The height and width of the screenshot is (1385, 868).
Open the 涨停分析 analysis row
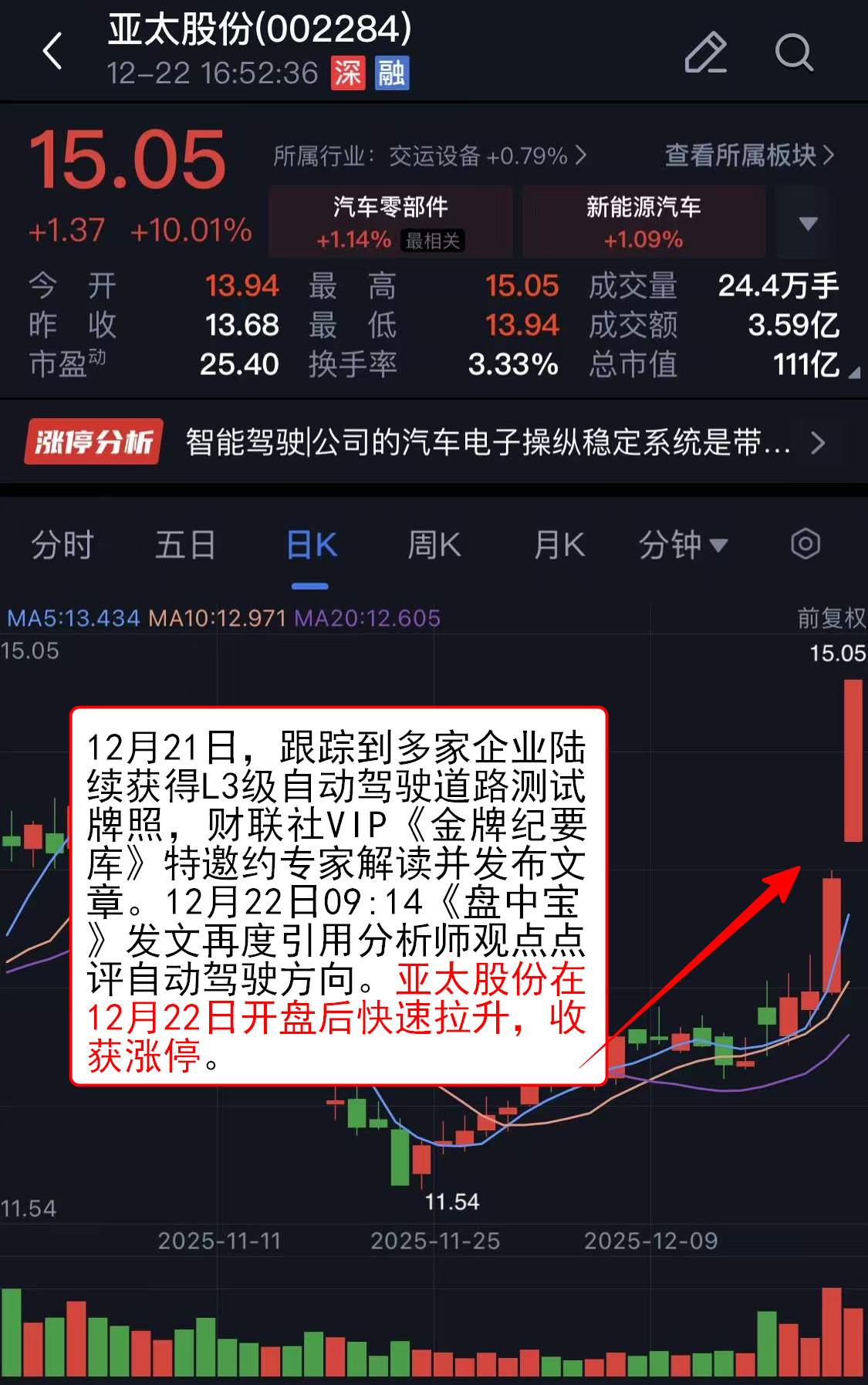click(432, 442)
